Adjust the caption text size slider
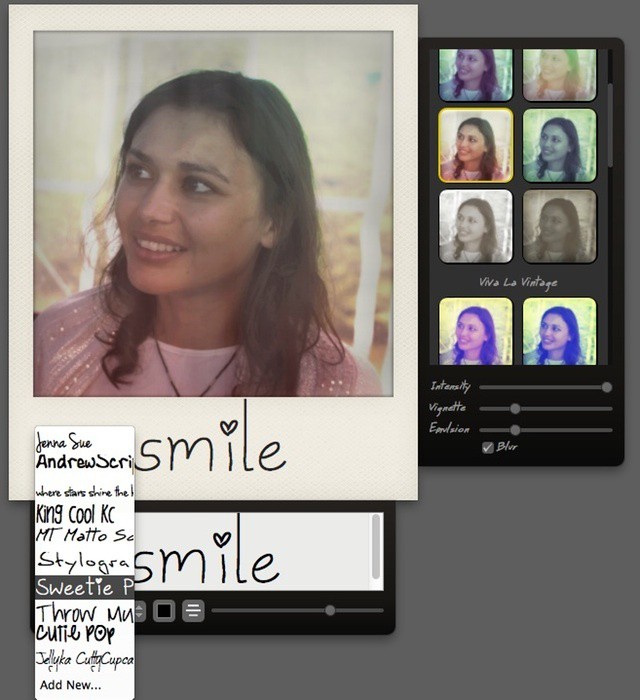 point(330,610)
